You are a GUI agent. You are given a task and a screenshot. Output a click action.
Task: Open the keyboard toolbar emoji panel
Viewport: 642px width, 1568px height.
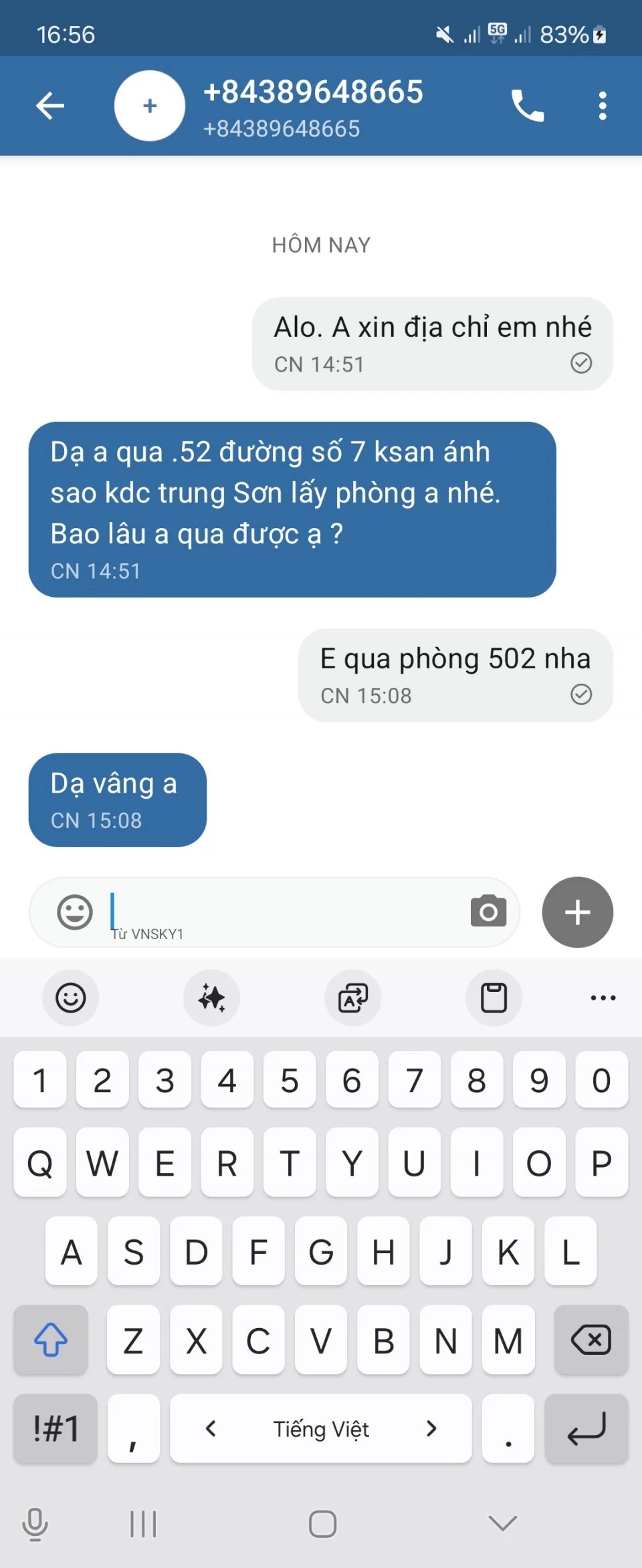click(x=71, y=998)
